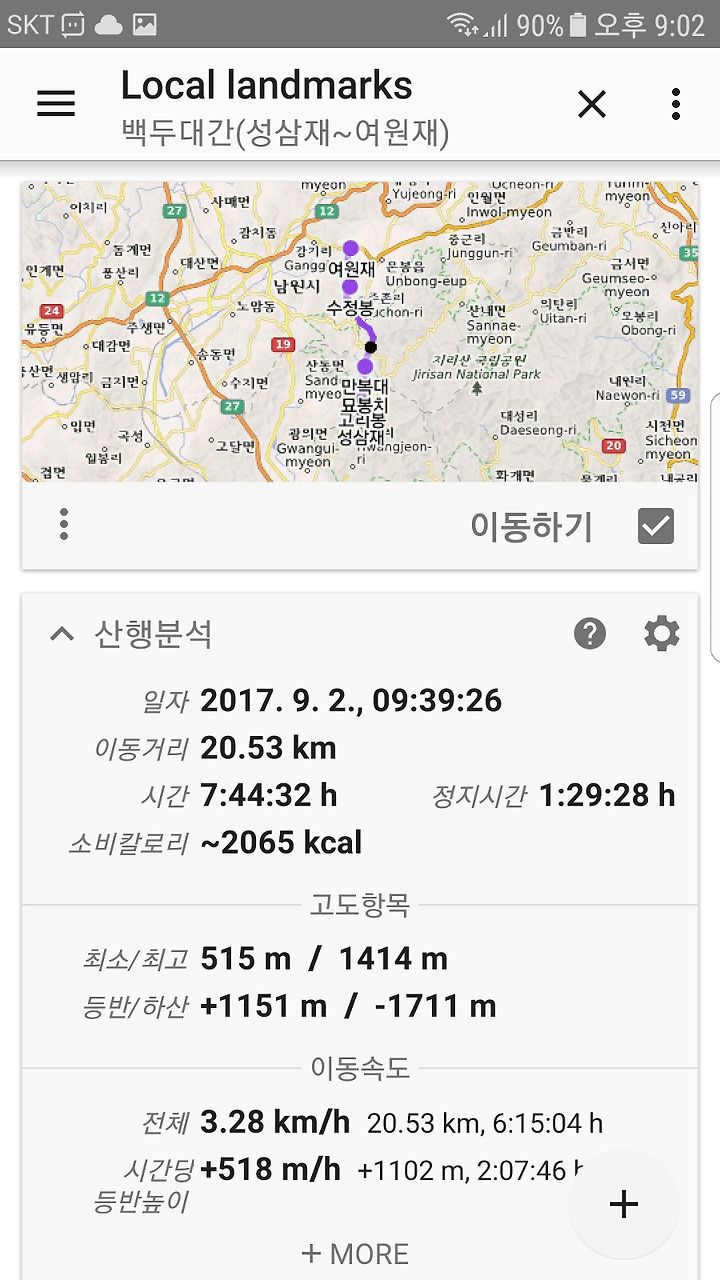Open the map preview of the track
The width and height of the screenshot is (720, 1280).
point(360,331)
